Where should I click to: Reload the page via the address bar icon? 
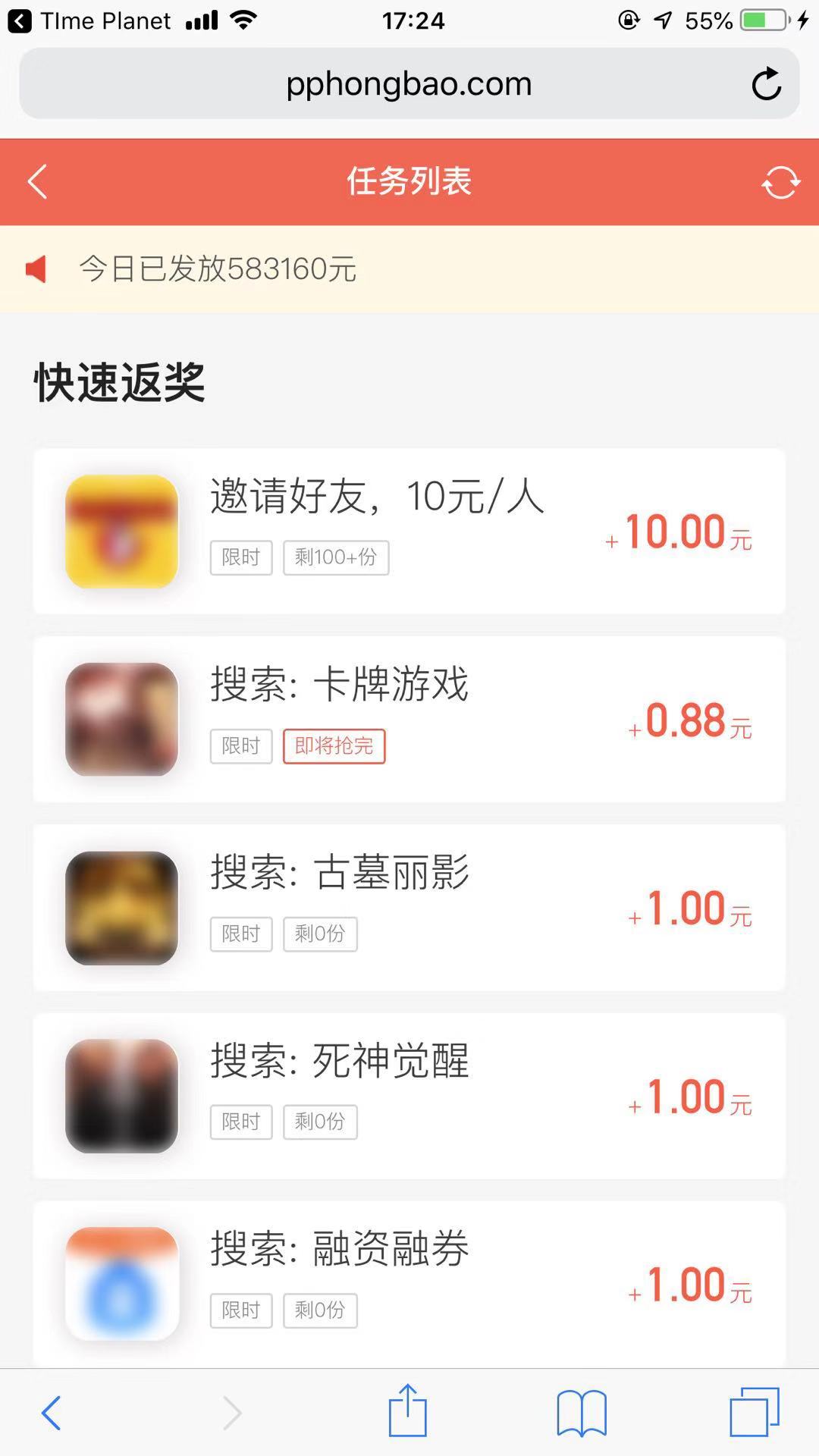click(x=767, y=84)
